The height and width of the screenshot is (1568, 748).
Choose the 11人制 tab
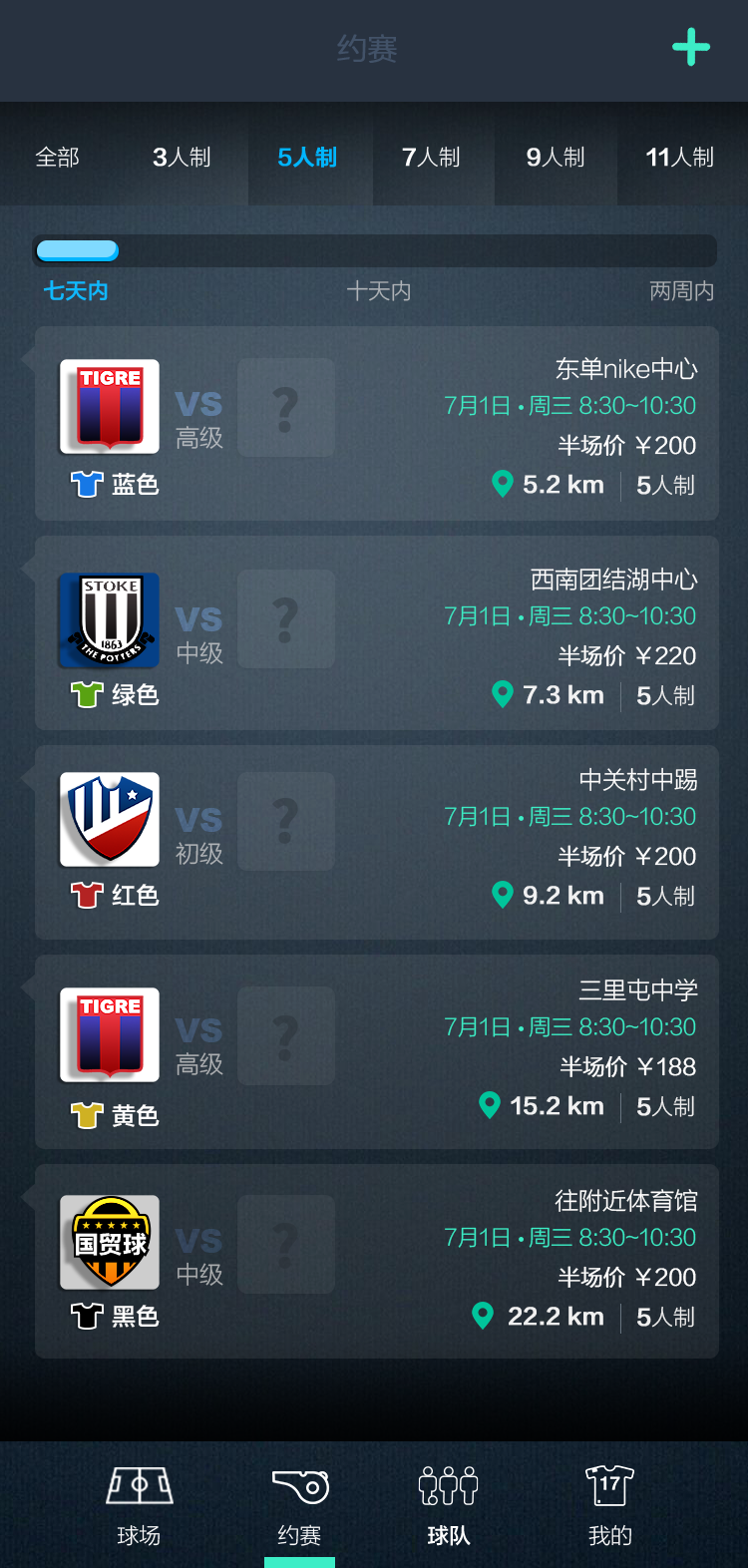(680, 157)
